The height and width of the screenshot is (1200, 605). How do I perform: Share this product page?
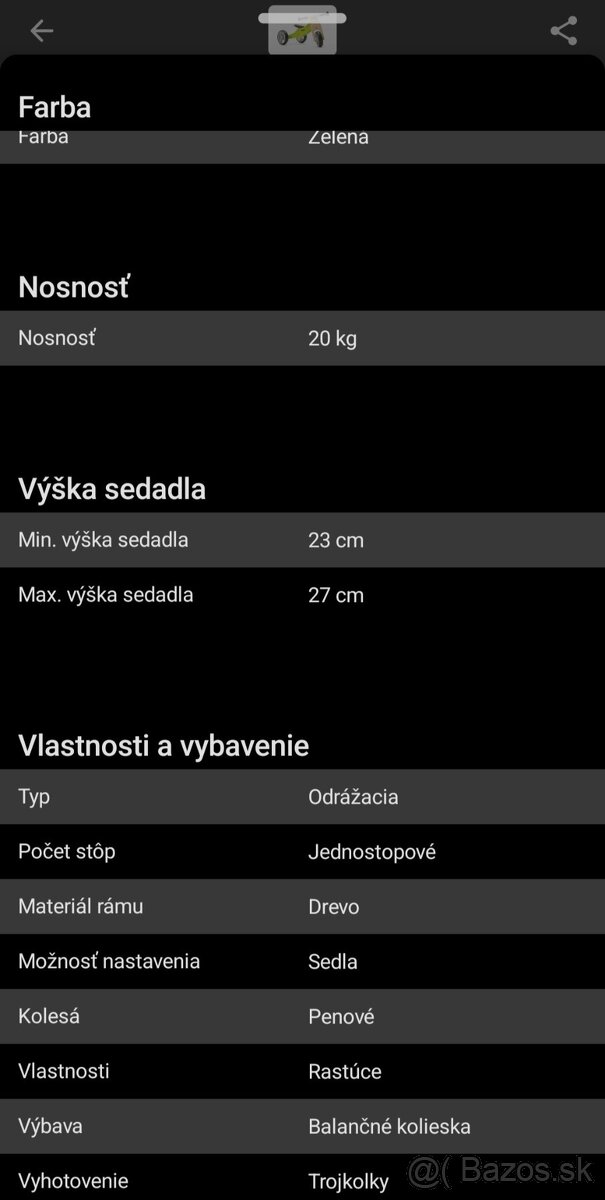564,31
